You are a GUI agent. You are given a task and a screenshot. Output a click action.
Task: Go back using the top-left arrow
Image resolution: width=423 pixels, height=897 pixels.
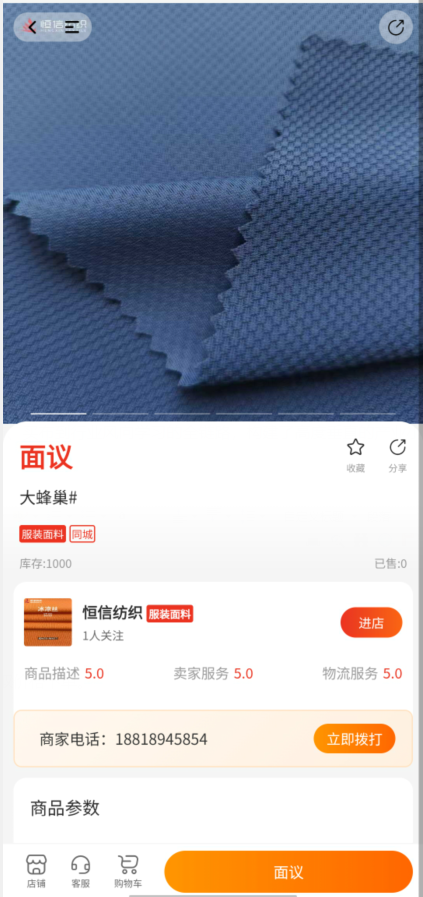pyautogui.click(x=30, y=27)
